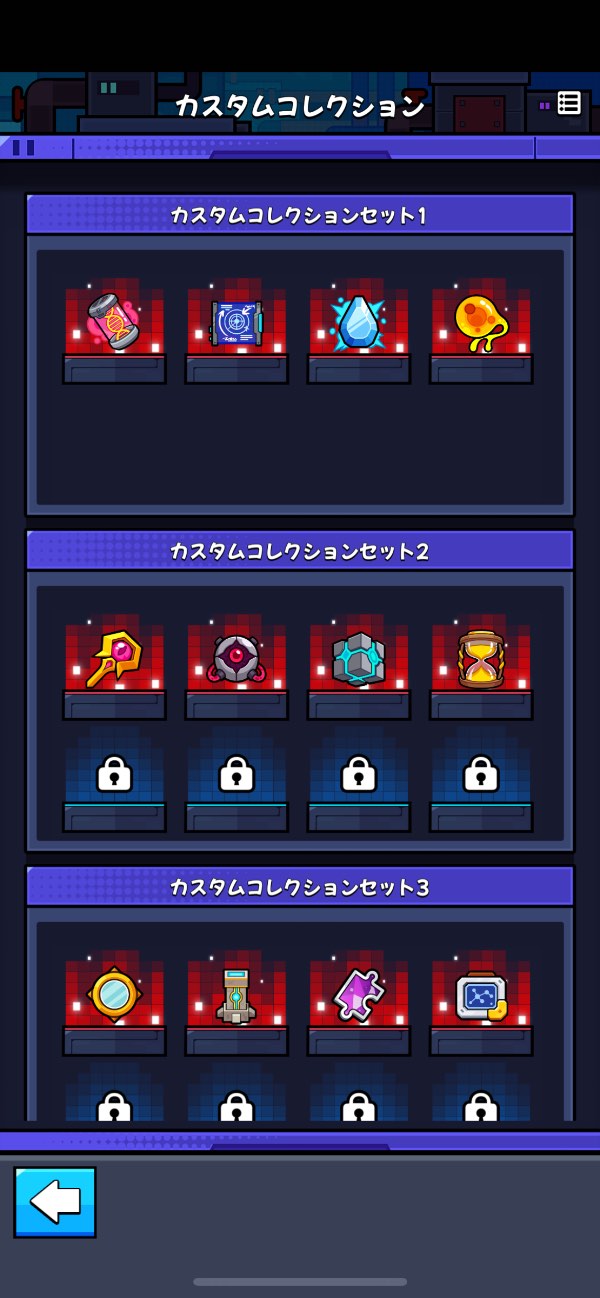Select the blue water drop crystal
The image size is (600, 1298).
pyautogui.click(x=358, y=322)
